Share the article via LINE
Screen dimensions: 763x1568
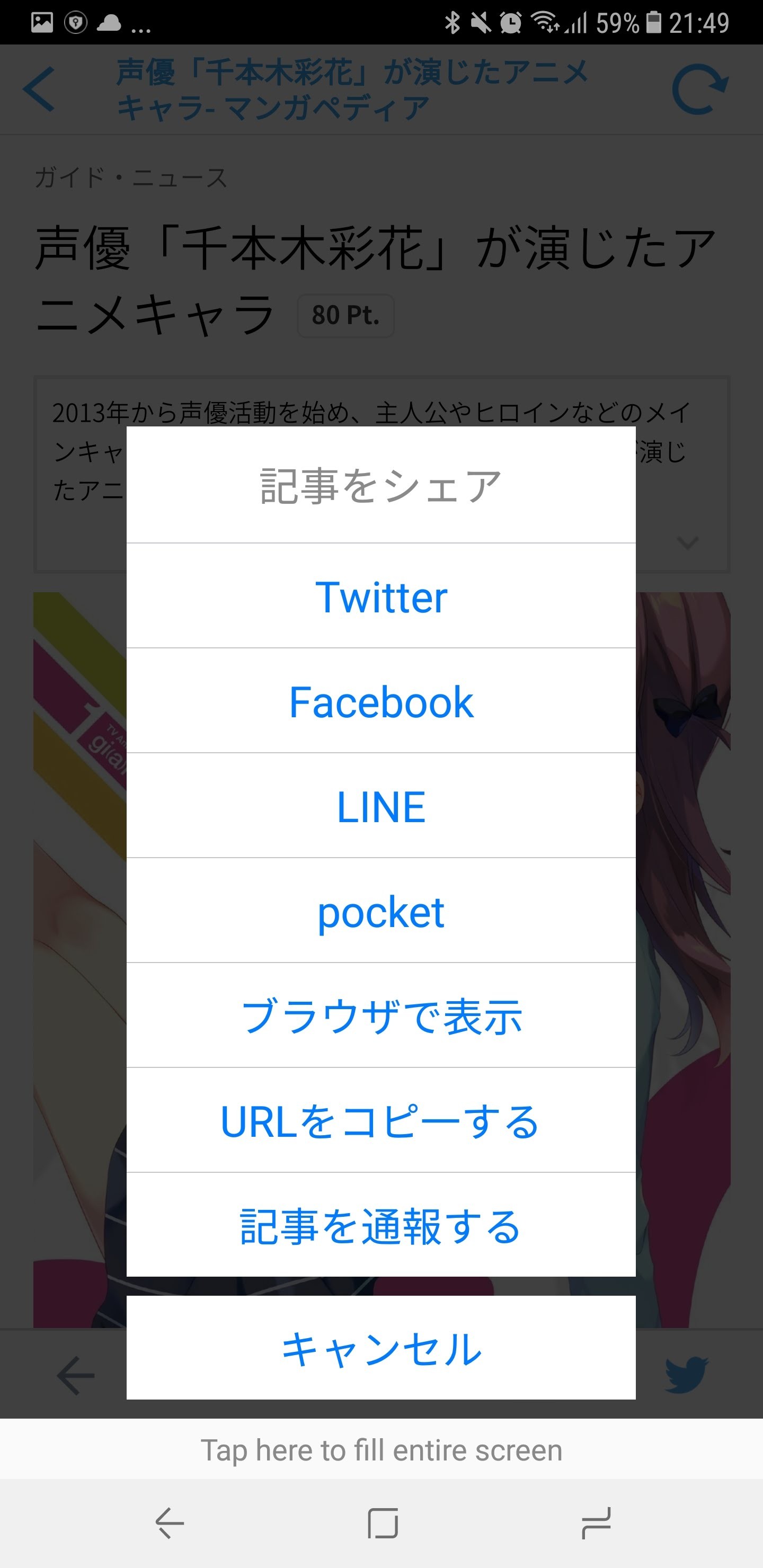pos(381,807)
